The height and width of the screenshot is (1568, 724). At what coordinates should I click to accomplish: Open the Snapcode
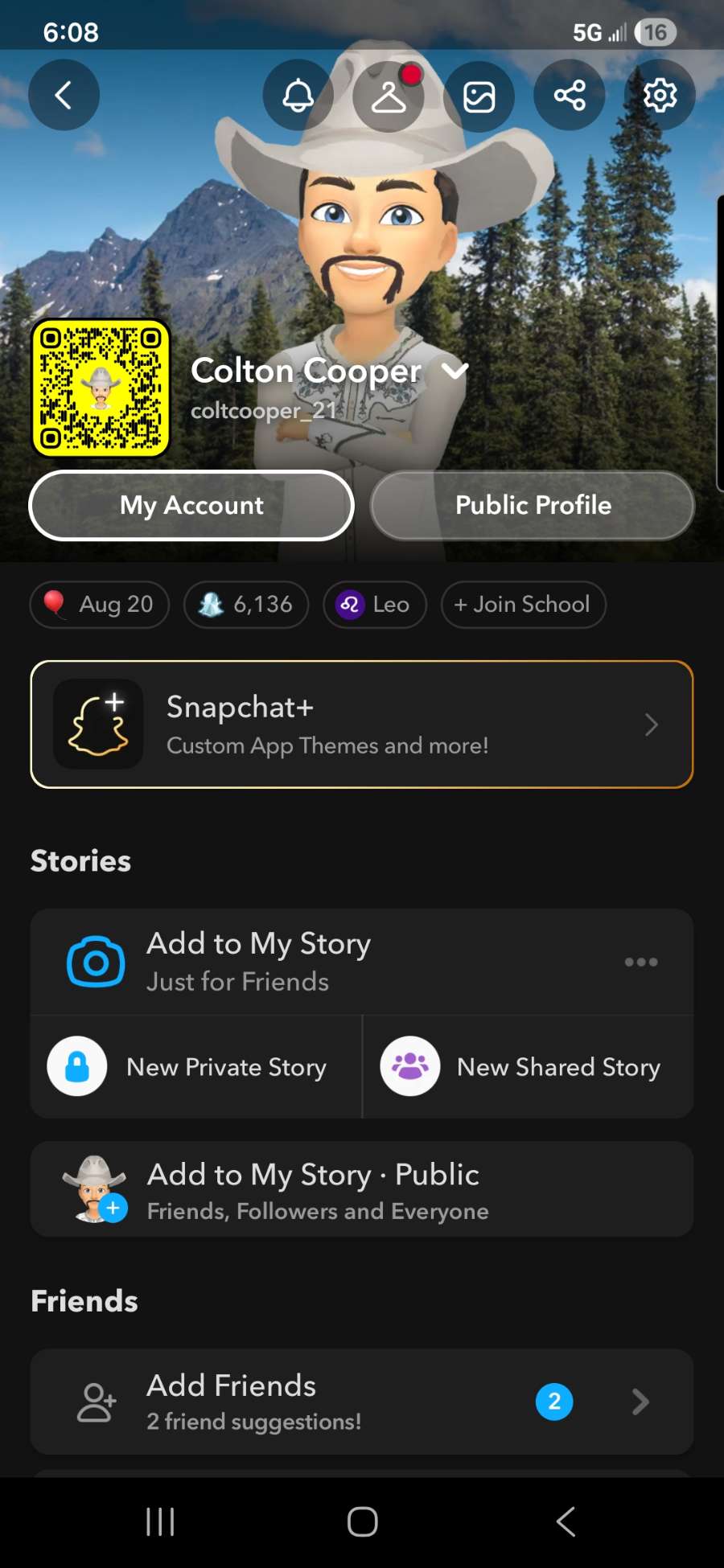click(x=101, y=388)
